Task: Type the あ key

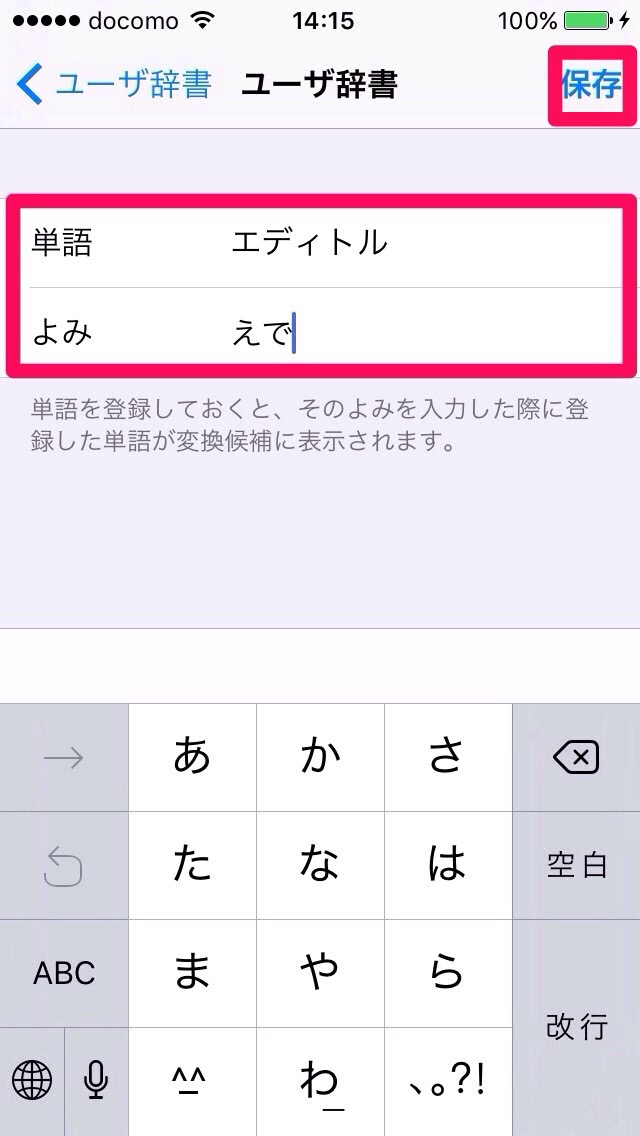Action: tap(192, 757)
